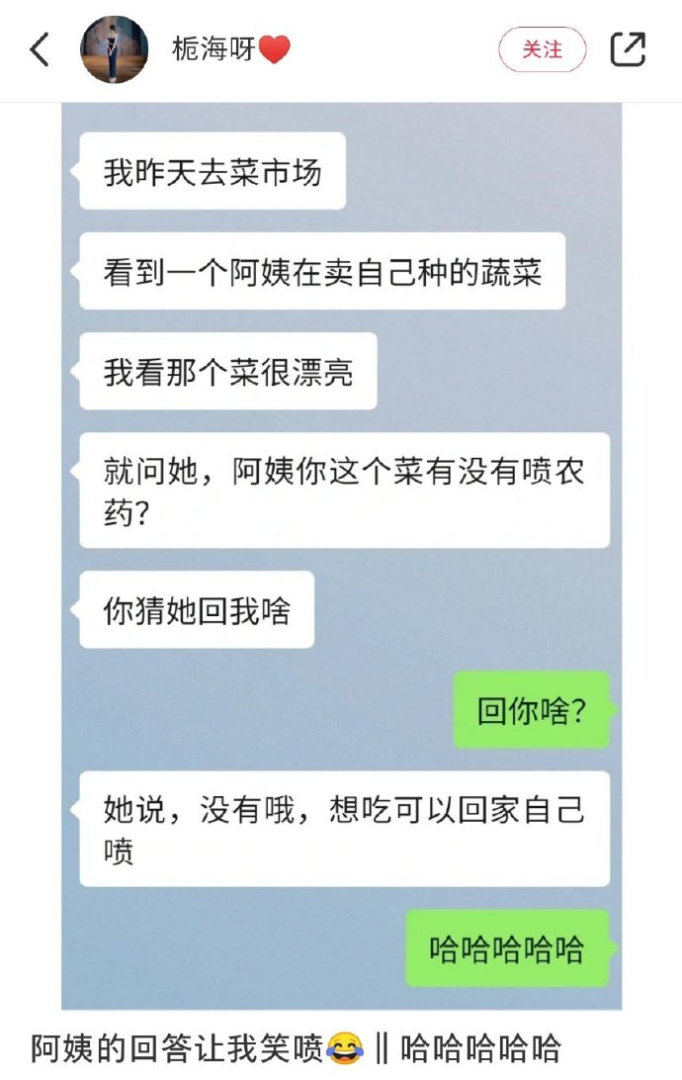The width and height of the screenshot is (682, 1080).
Task: Go back using the back arrow
Action: tap(39, 49)
